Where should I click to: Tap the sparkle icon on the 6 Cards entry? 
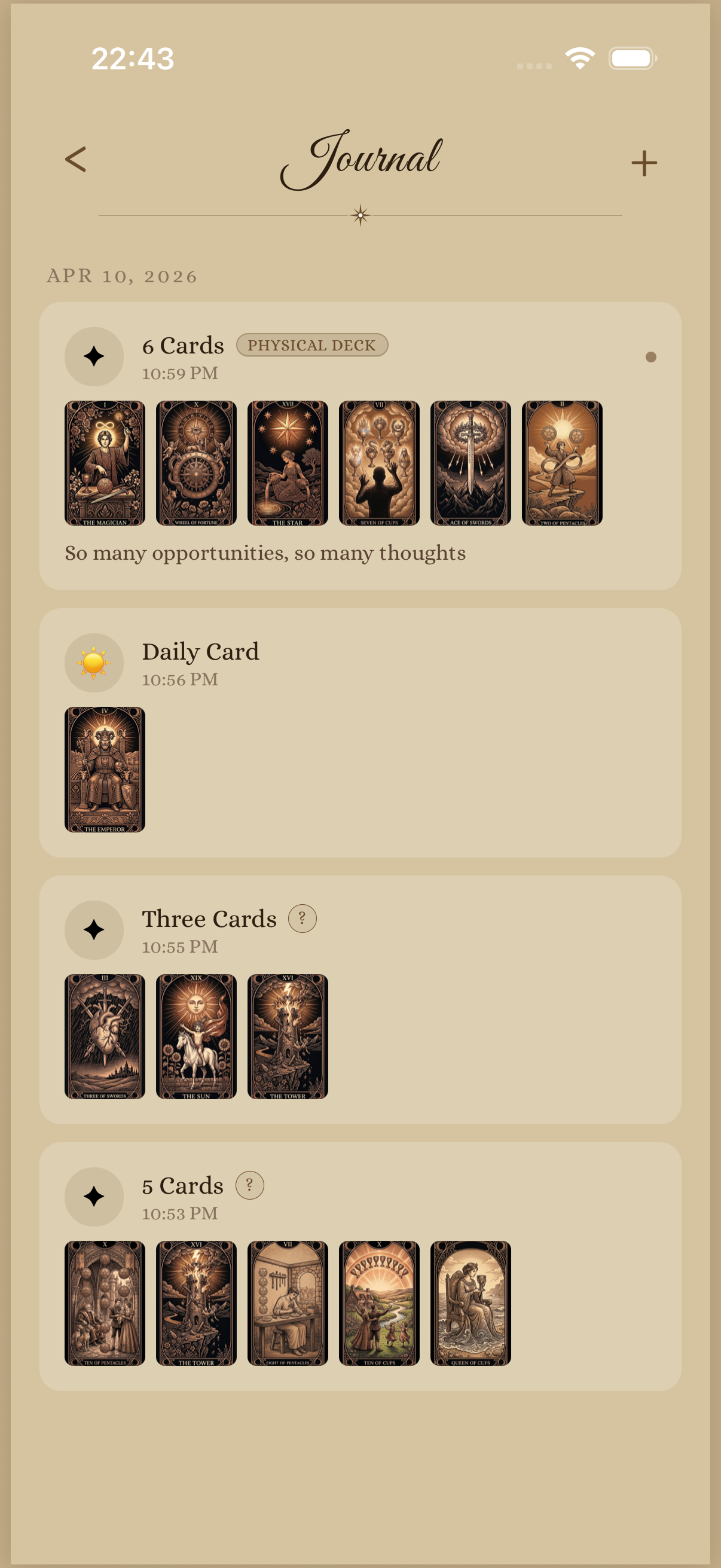tap(94, 356)
